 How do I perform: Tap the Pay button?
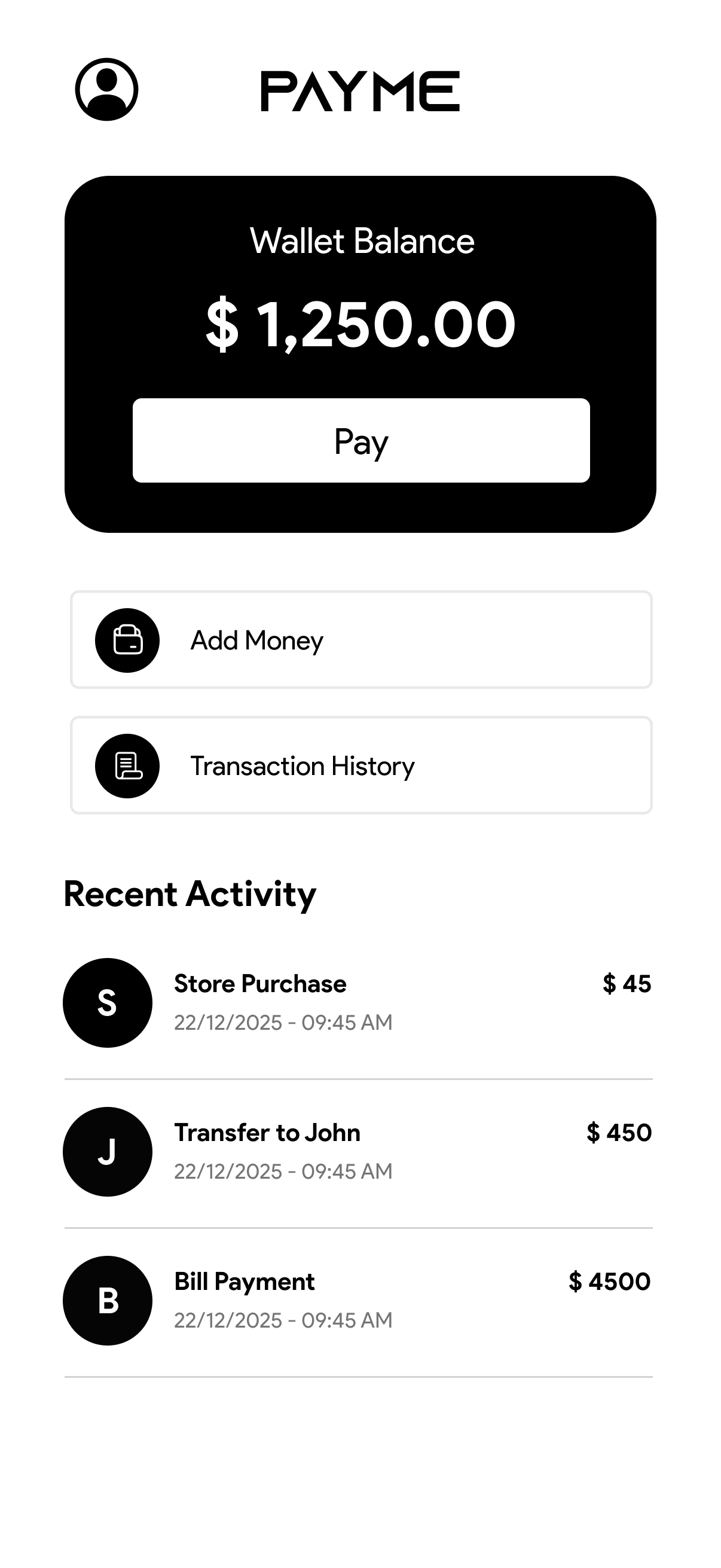tap(361, 440)
